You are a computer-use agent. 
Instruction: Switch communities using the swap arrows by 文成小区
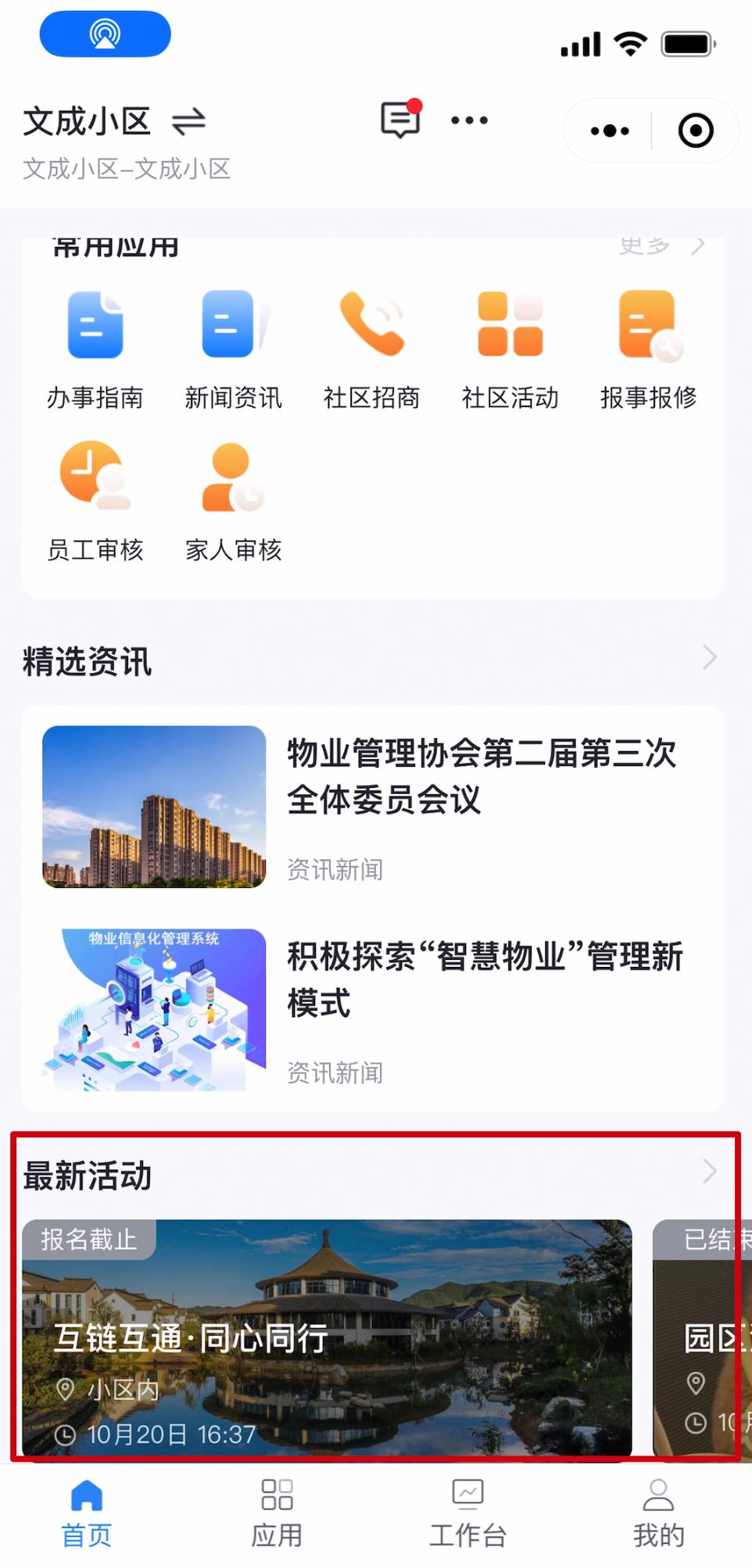188,121
